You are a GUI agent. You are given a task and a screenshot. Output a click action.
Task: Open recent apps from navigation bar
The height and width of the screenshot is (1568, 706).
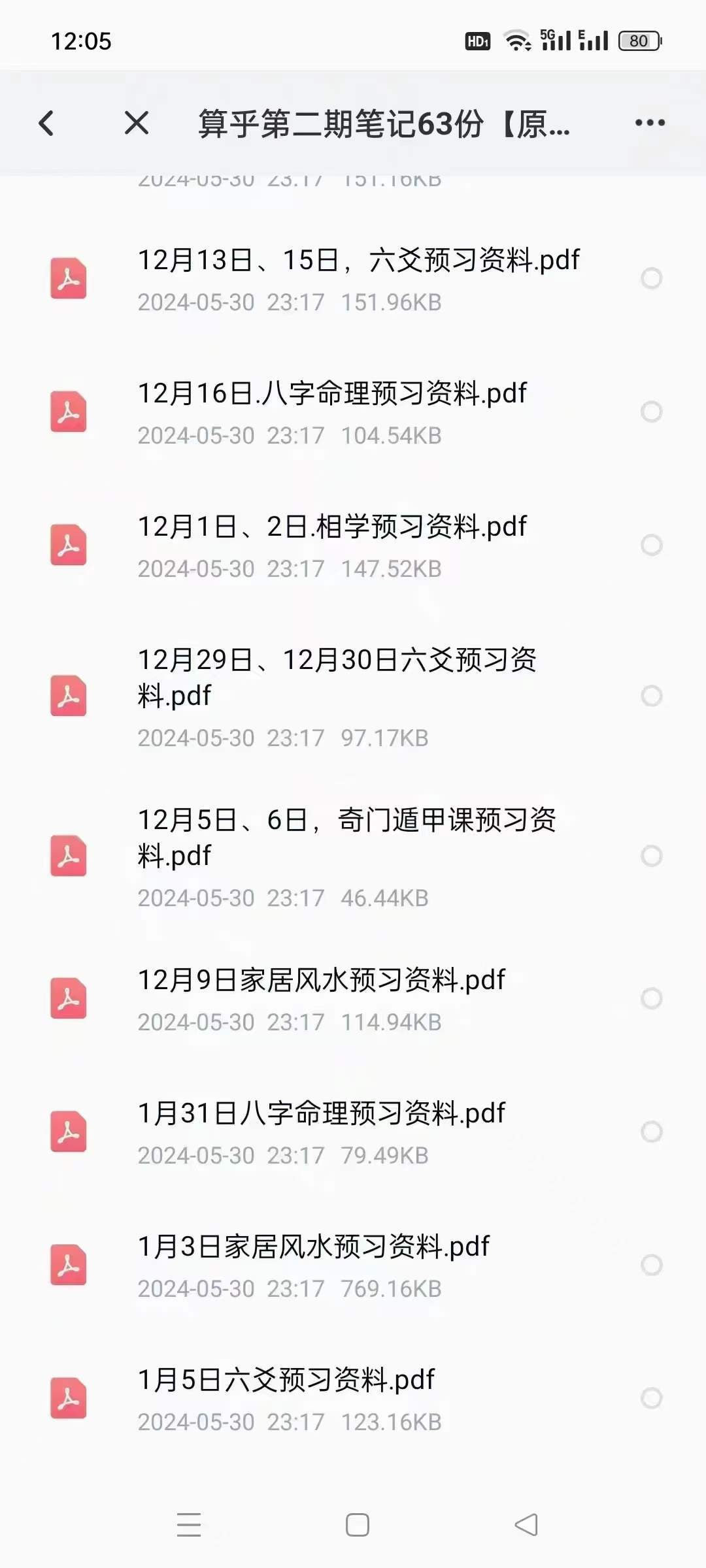point(189,1525)
